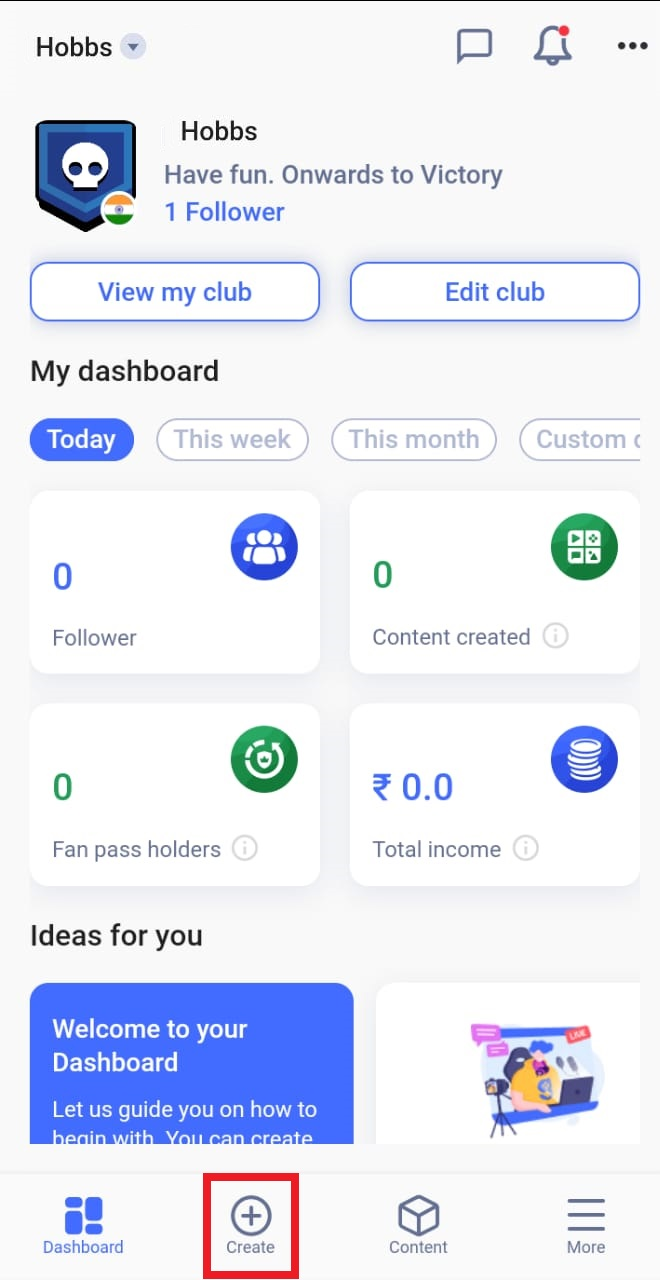660x1281 pixels.
Task: Open the notifications bell
Action: click(552, 46)
